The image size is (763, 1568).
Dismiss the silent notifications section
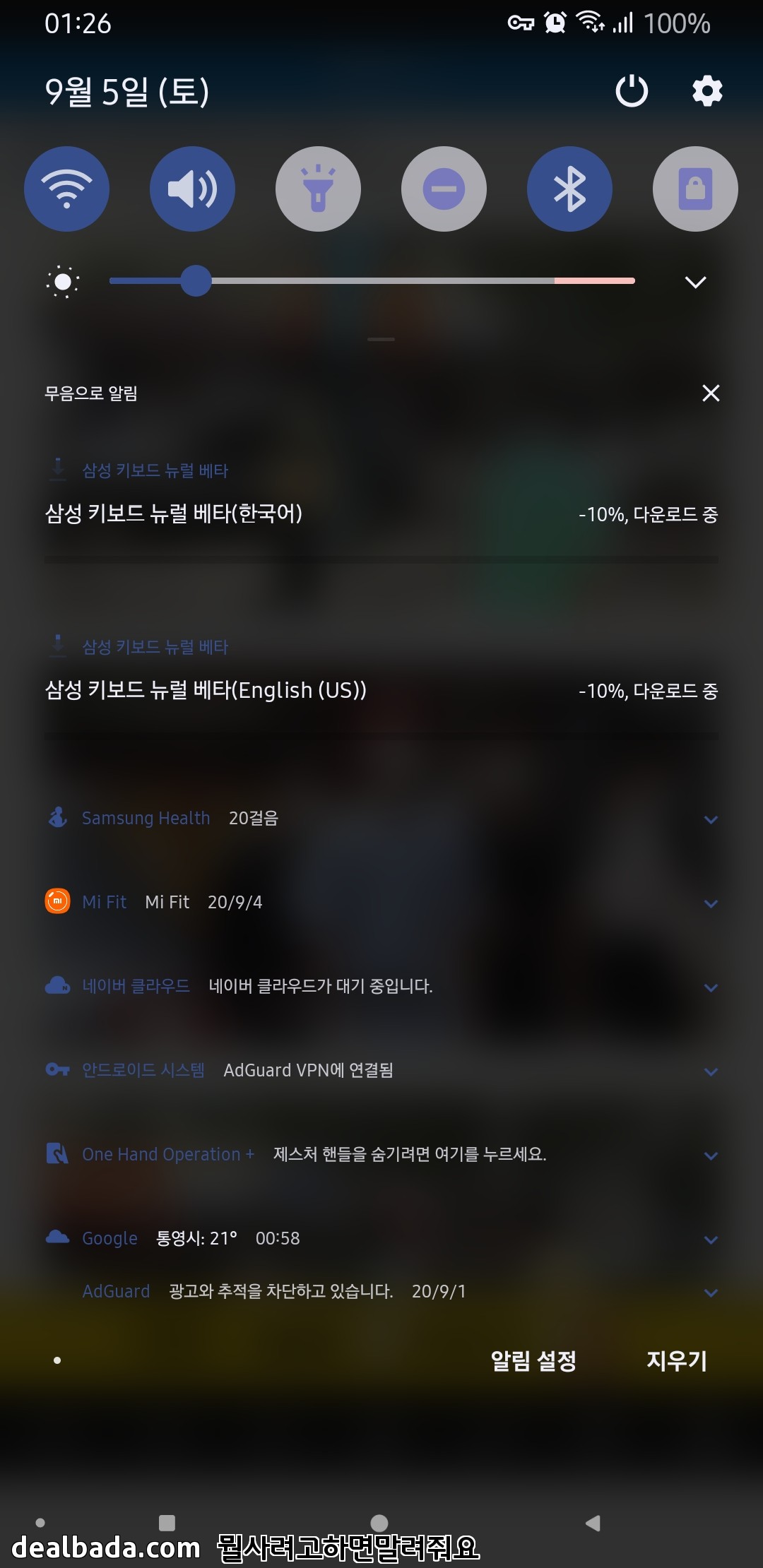tap(711, 393)
